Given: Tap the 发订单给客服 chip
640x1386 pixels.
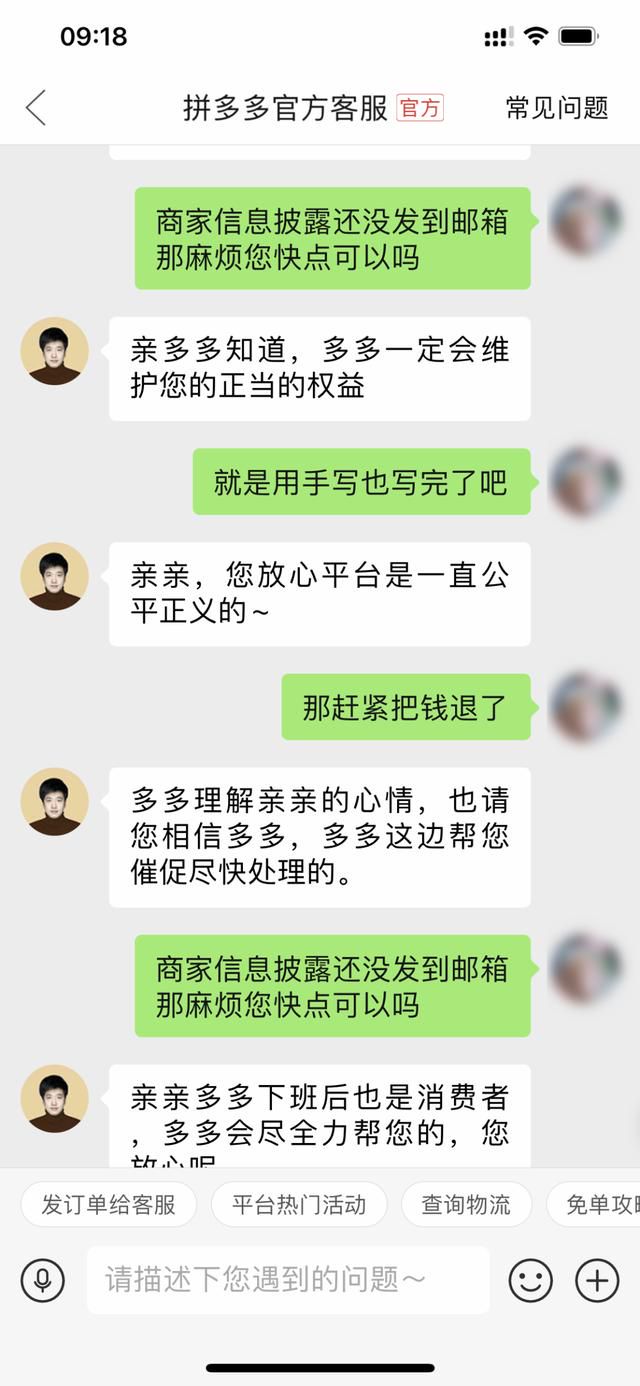Looking at the screenshot, I should [x=108, y=1205].
